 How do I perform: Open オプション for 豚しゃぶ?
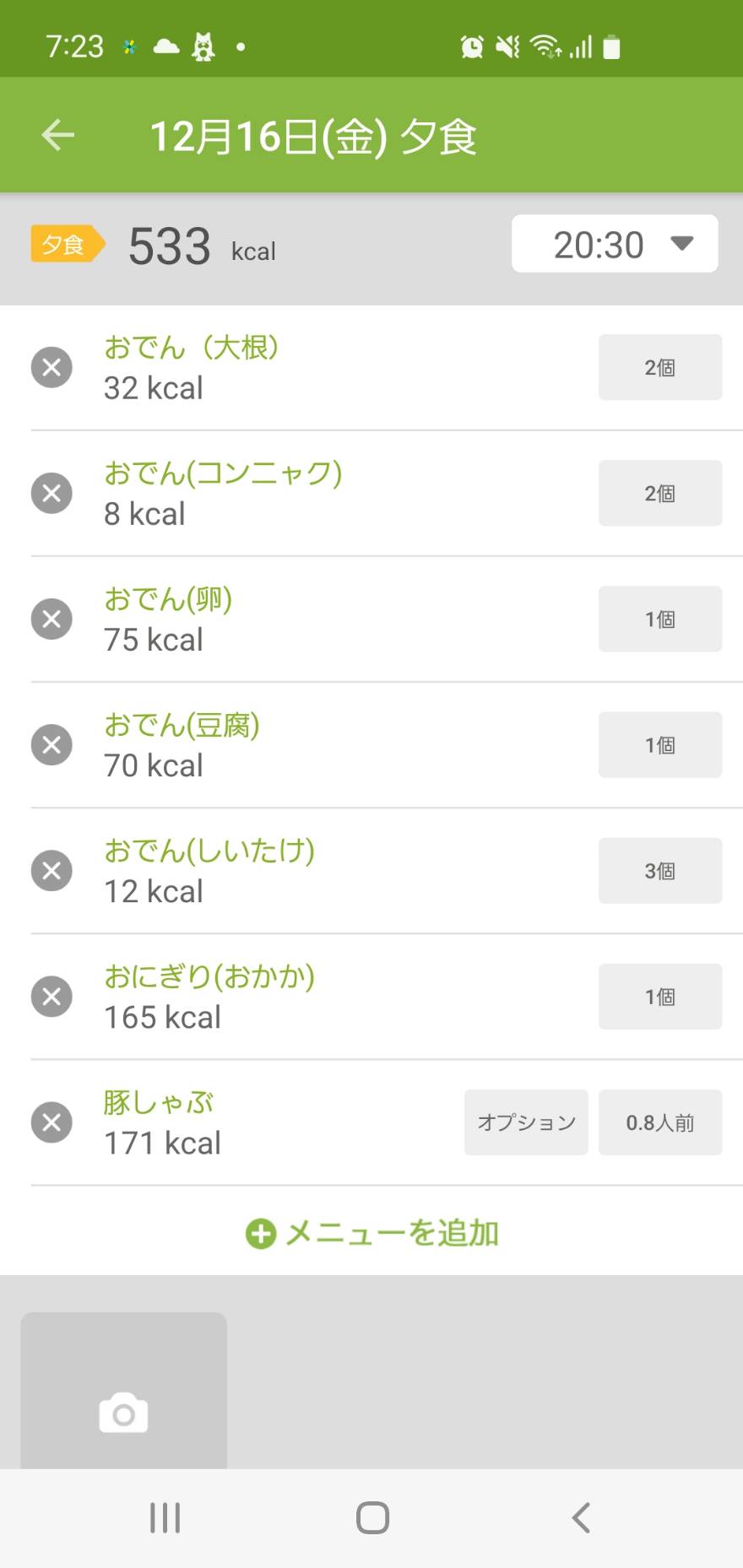[x=526, y=1122]
